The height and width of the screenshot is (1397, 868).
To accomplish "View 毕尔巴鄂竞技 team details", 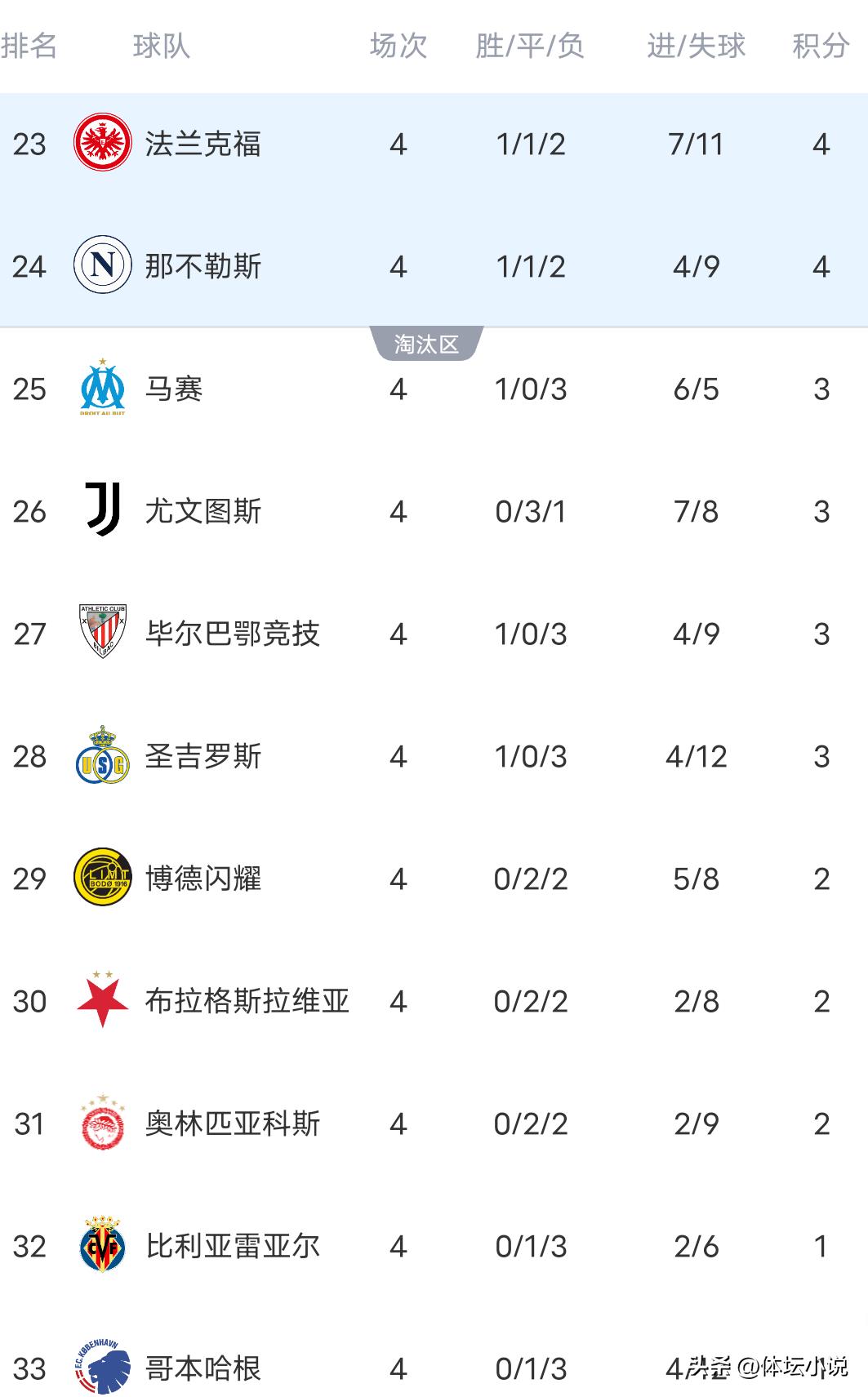I will (x=232, y=634).
